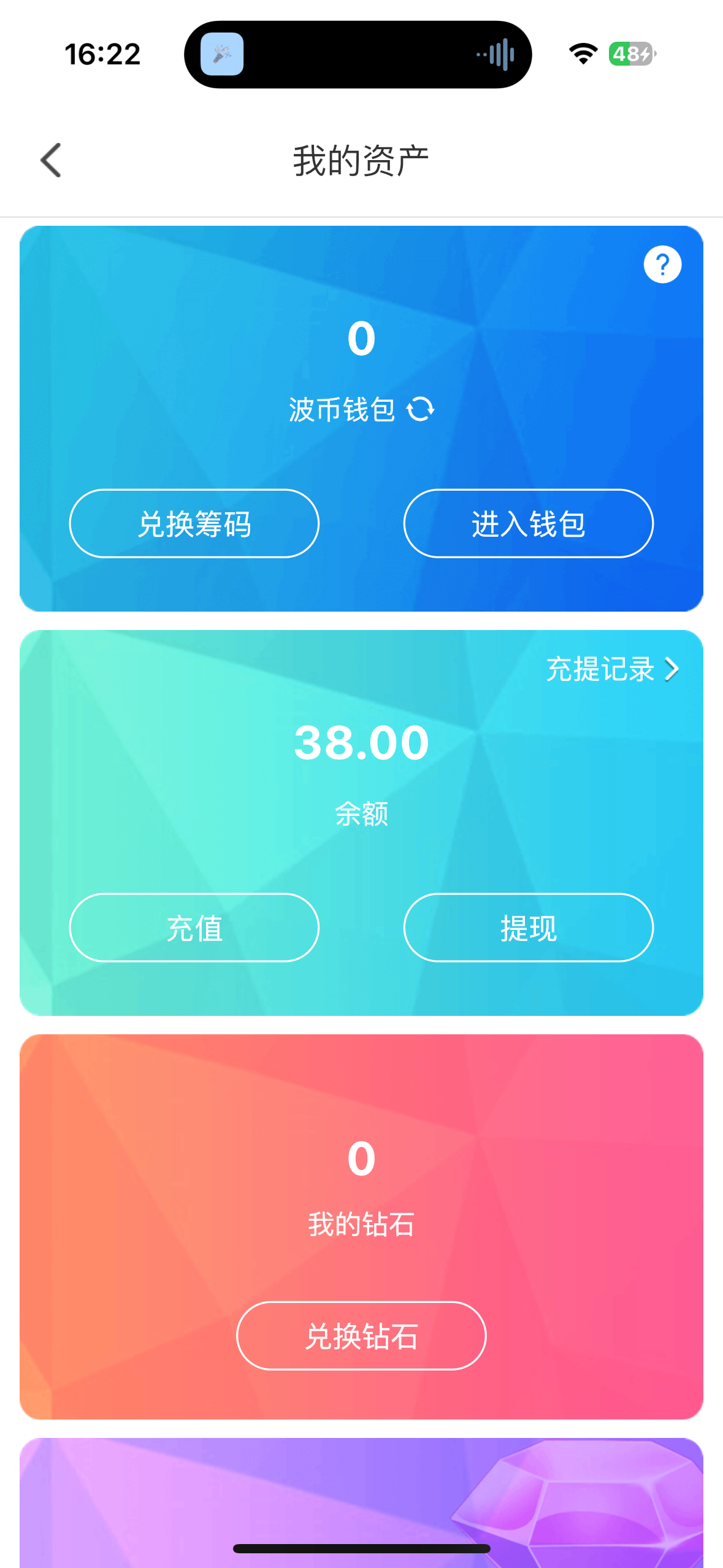View 充提记录 history
Image resolution: width=723 pixels, height=1568 pixels.
point(612,669)
